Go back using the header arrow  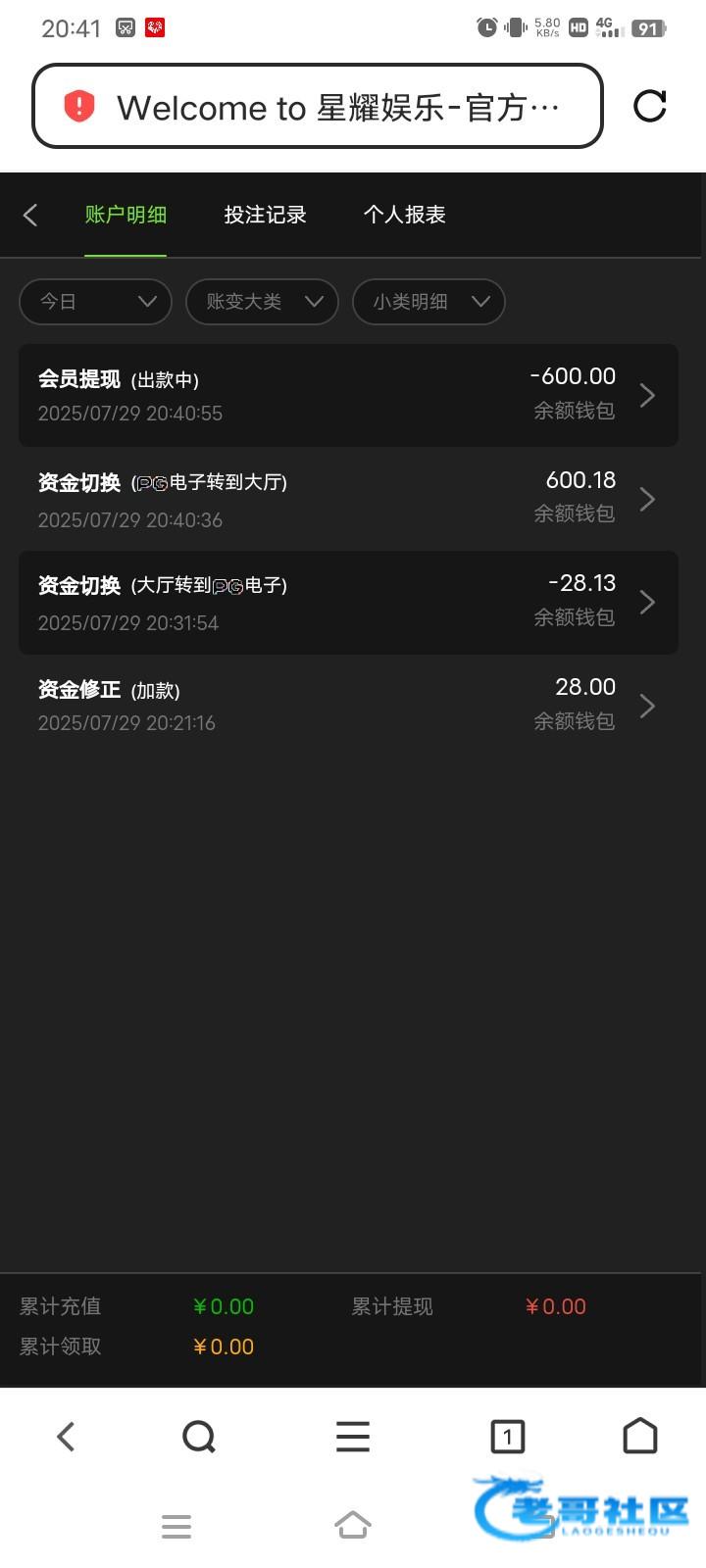30,215
